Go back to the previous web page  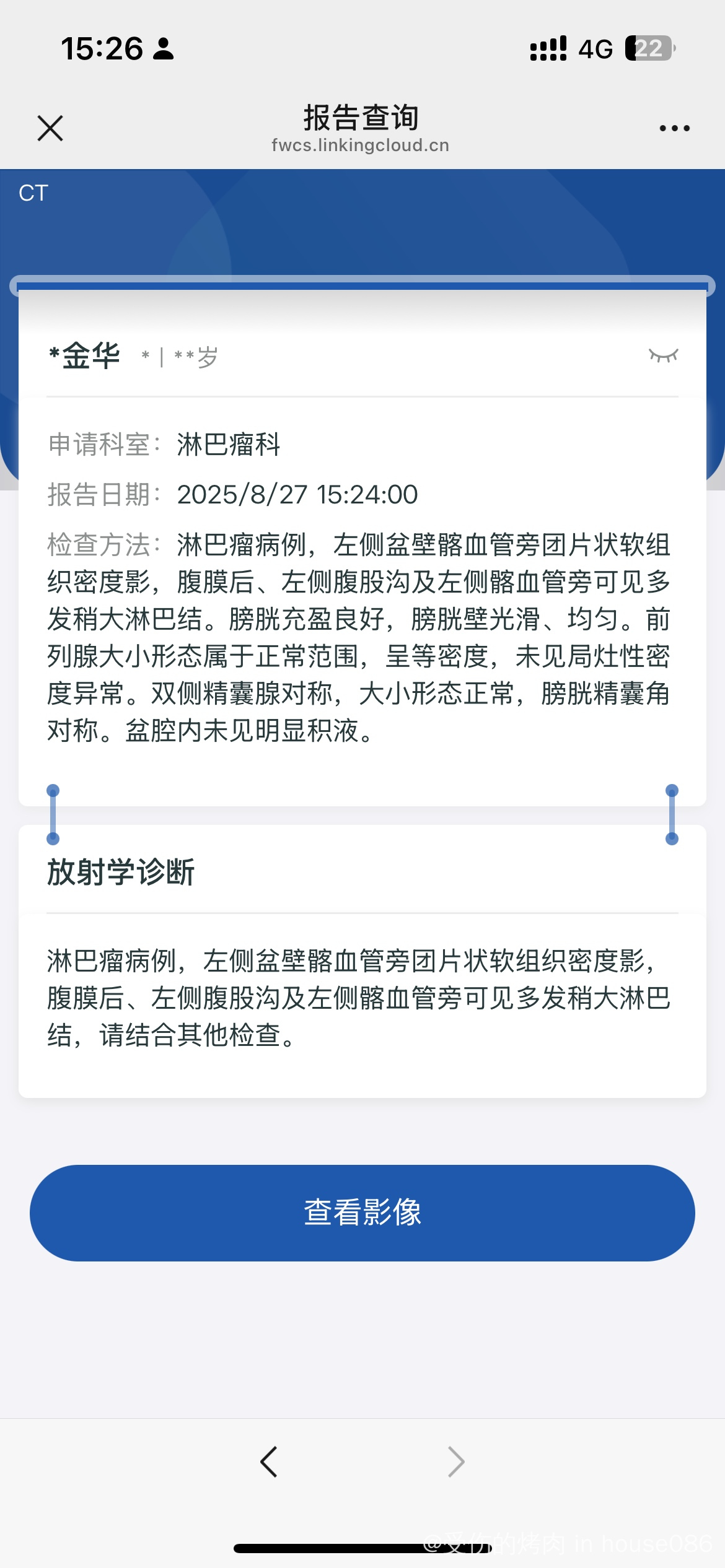[269, 1461]
